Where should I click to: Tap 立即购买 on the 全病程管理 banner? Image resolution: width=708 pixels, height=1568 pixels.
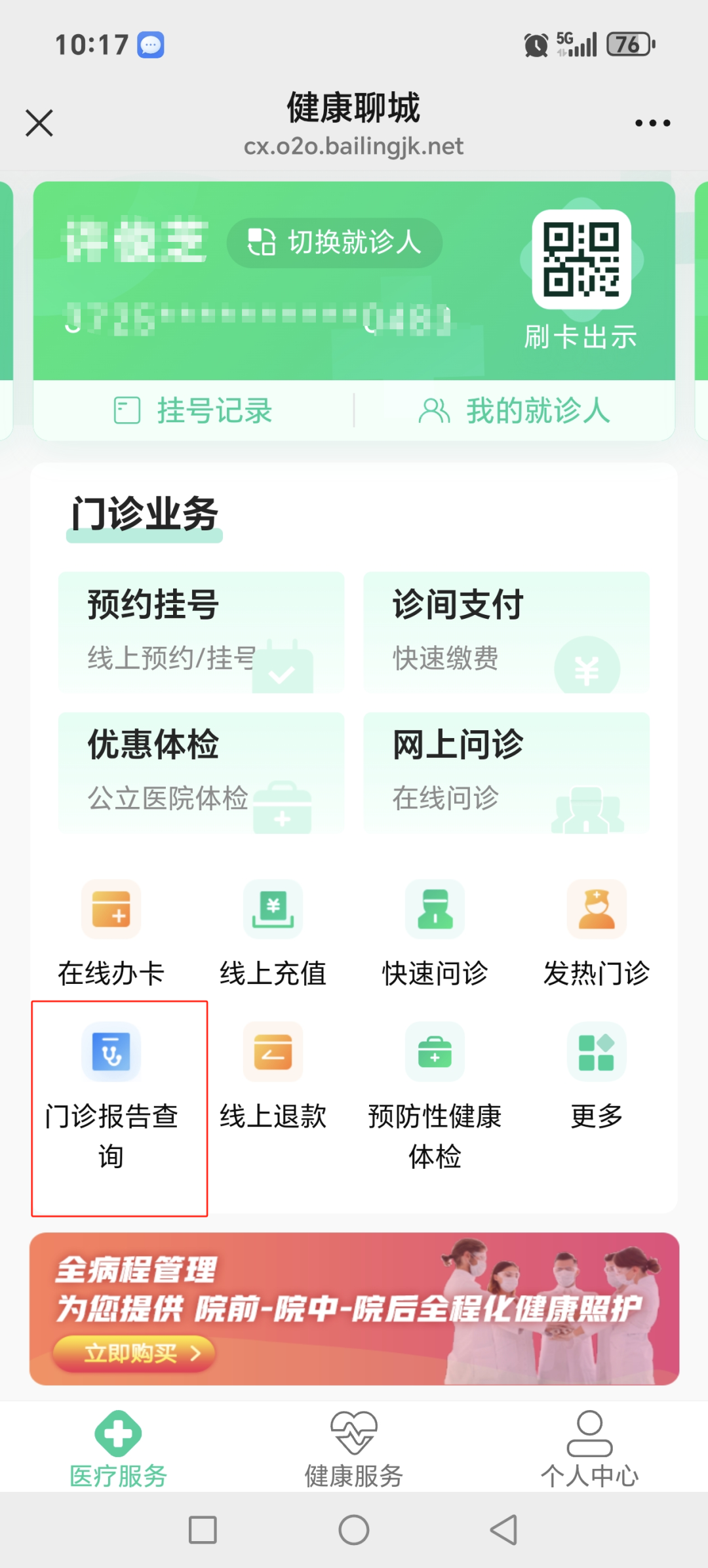tap(134, 1353)
